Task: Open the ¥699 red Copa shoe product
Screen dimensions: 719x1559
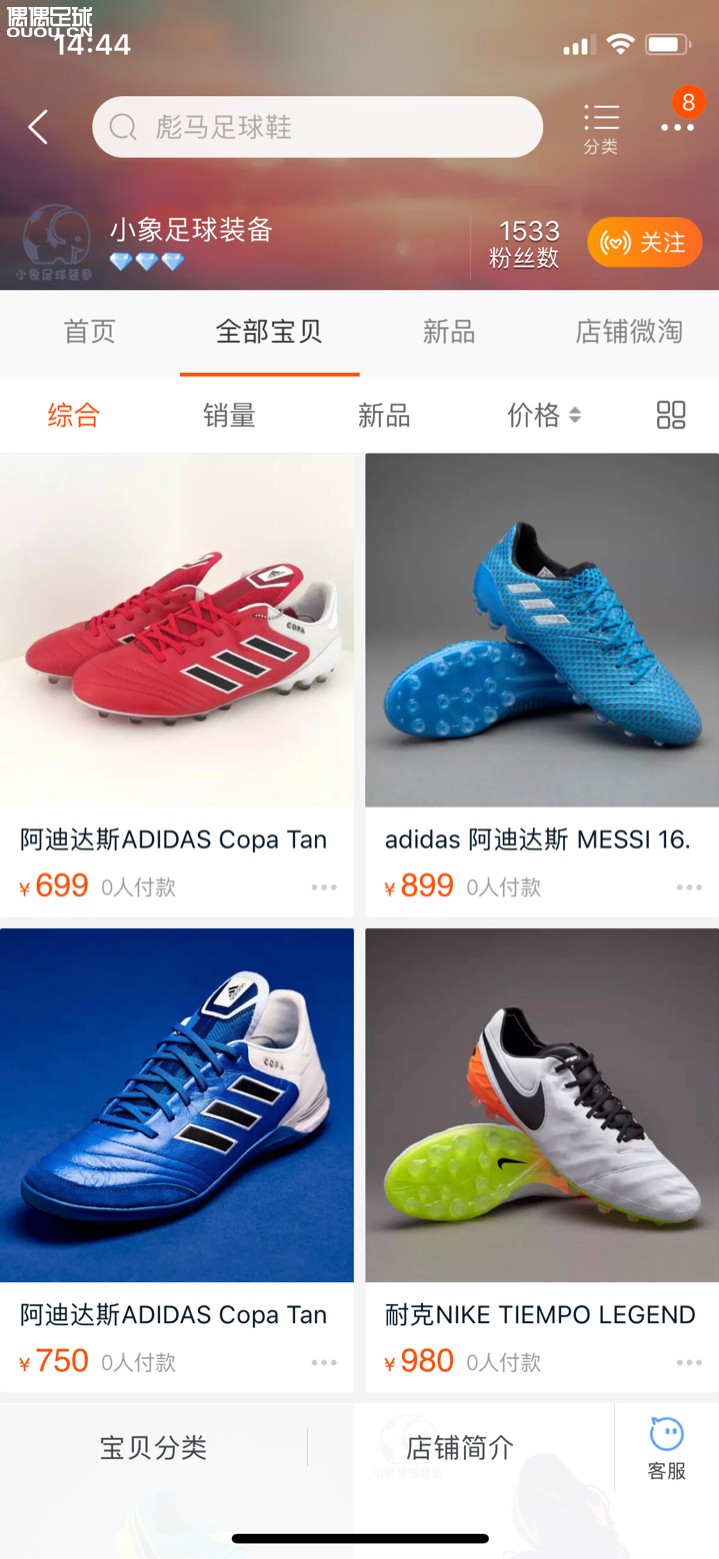Action: pyautogui.click(x=177, y=630)
